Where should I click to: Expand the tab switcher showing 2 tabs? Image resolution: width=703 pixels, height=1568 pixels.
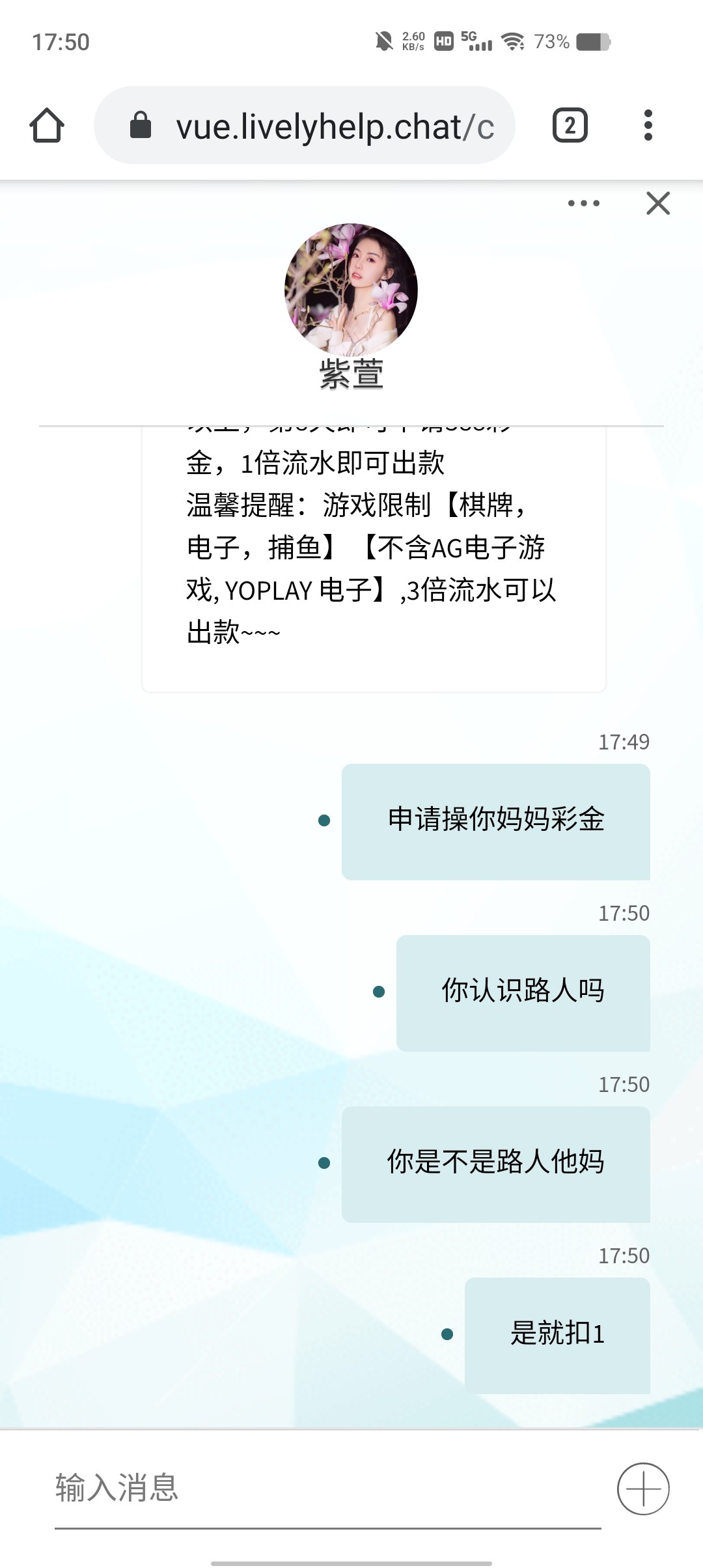570,125
